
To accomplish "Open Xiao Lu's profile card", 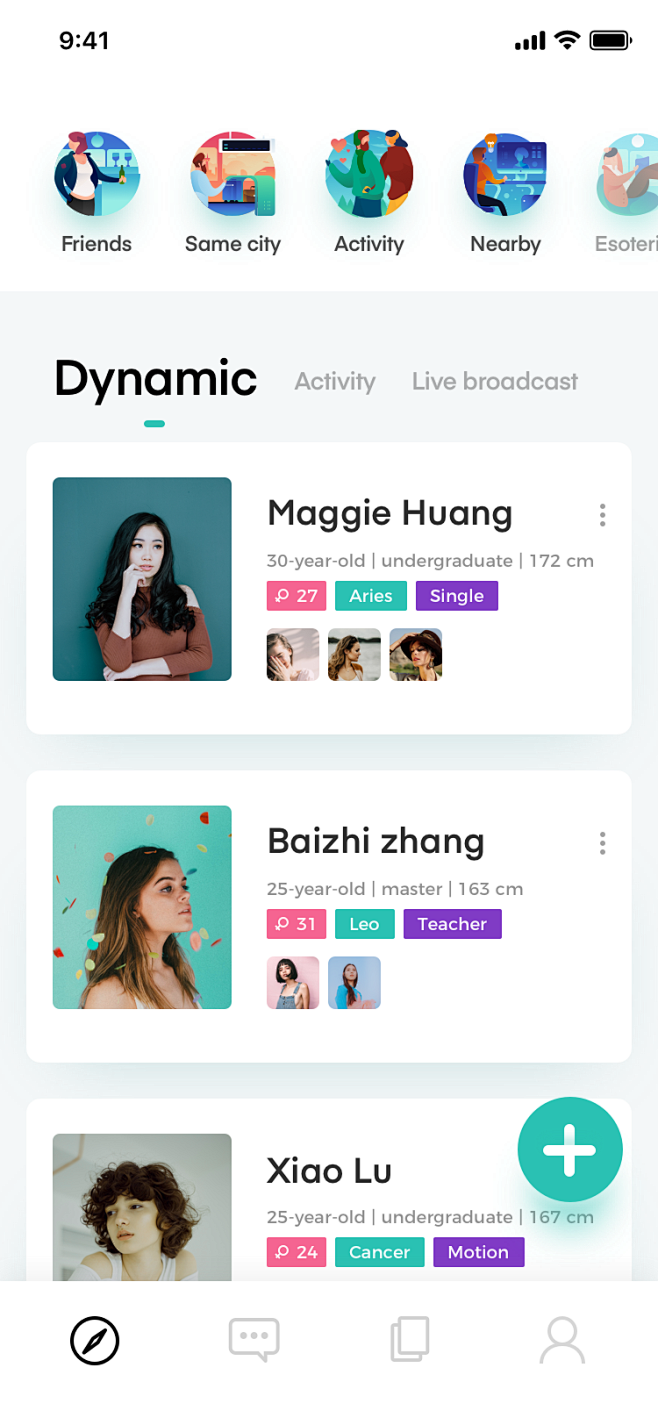I will [329, 1190].
